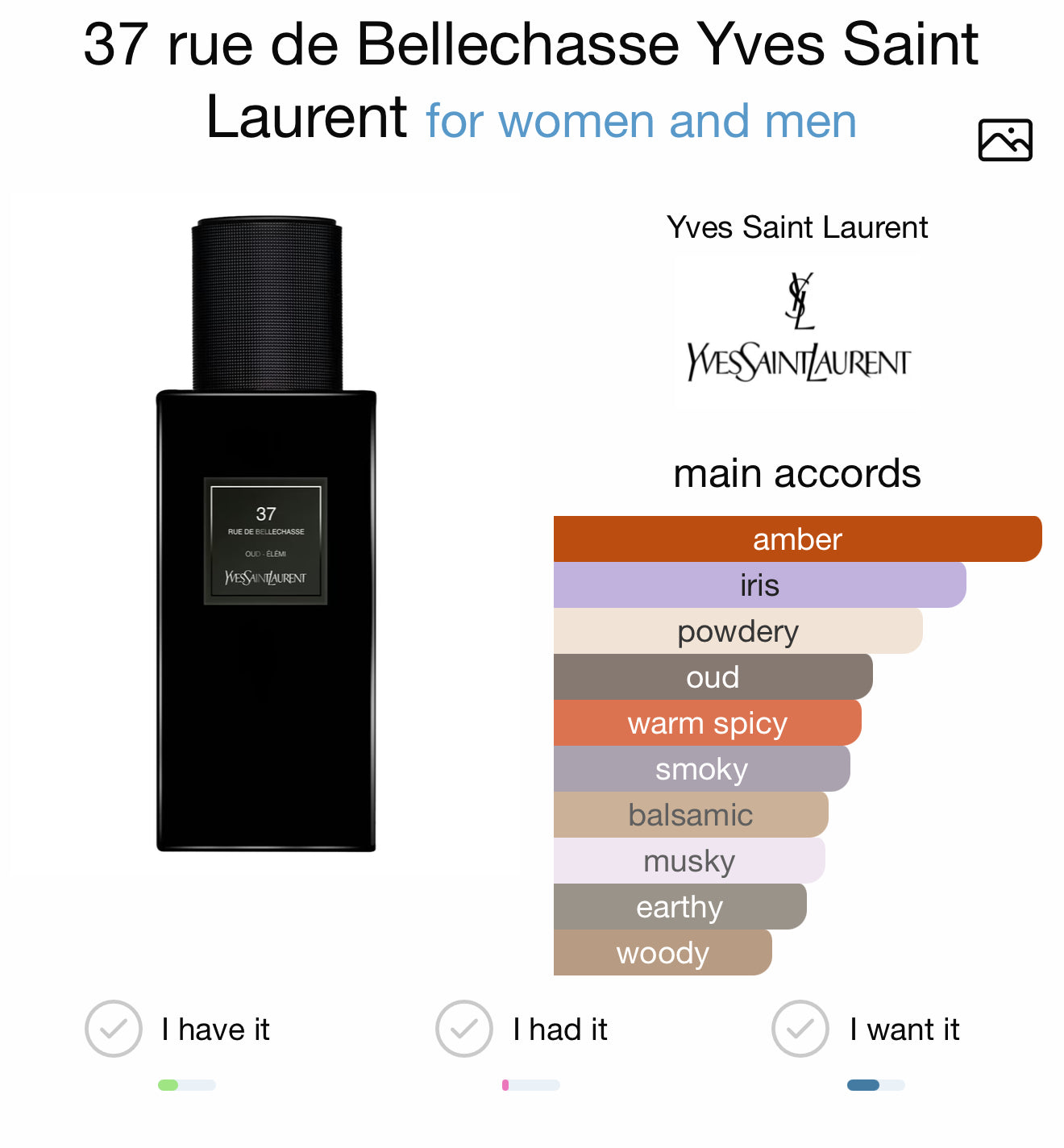Open the perfume bottle image

[x=266, y=534]
